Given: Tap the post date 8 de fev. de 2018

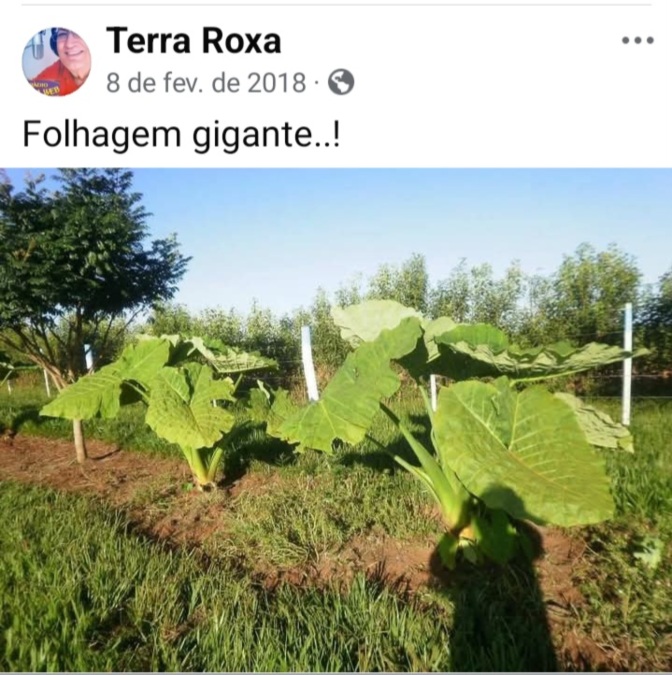Looking at the screenshot, I should pos(205,83).
